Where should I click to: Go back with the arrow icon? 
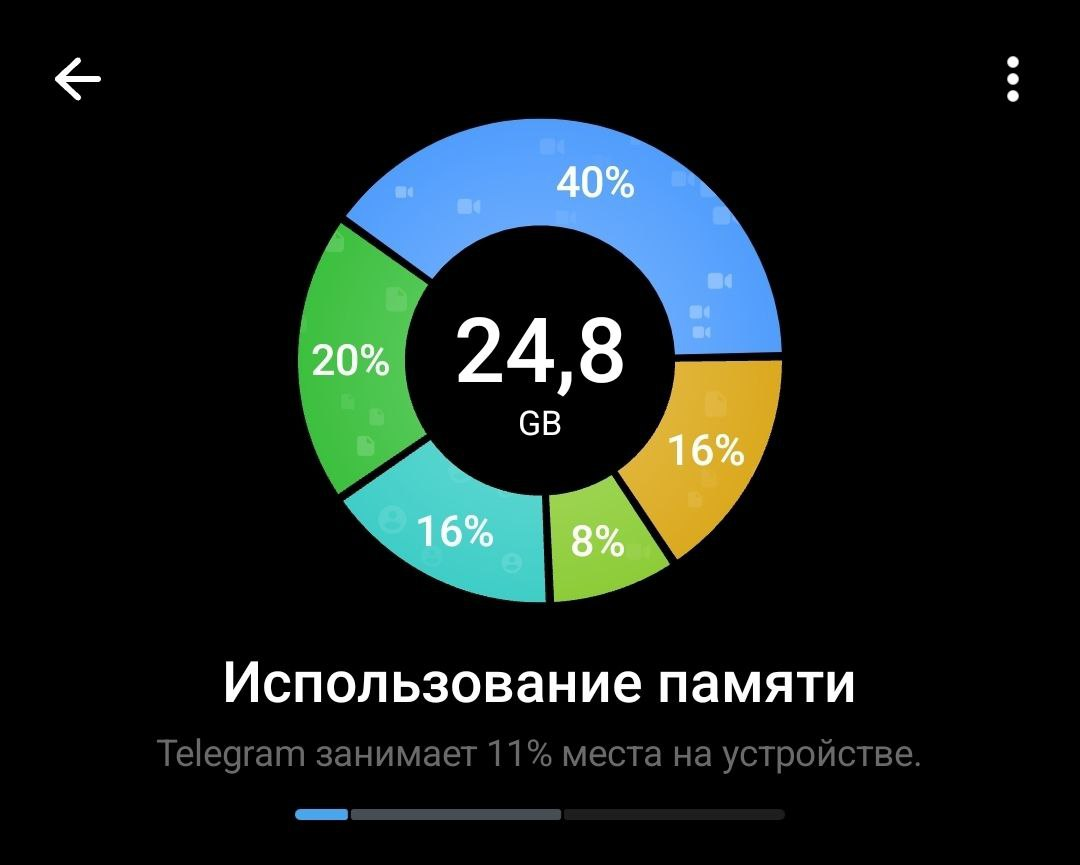tap(78, 79)
